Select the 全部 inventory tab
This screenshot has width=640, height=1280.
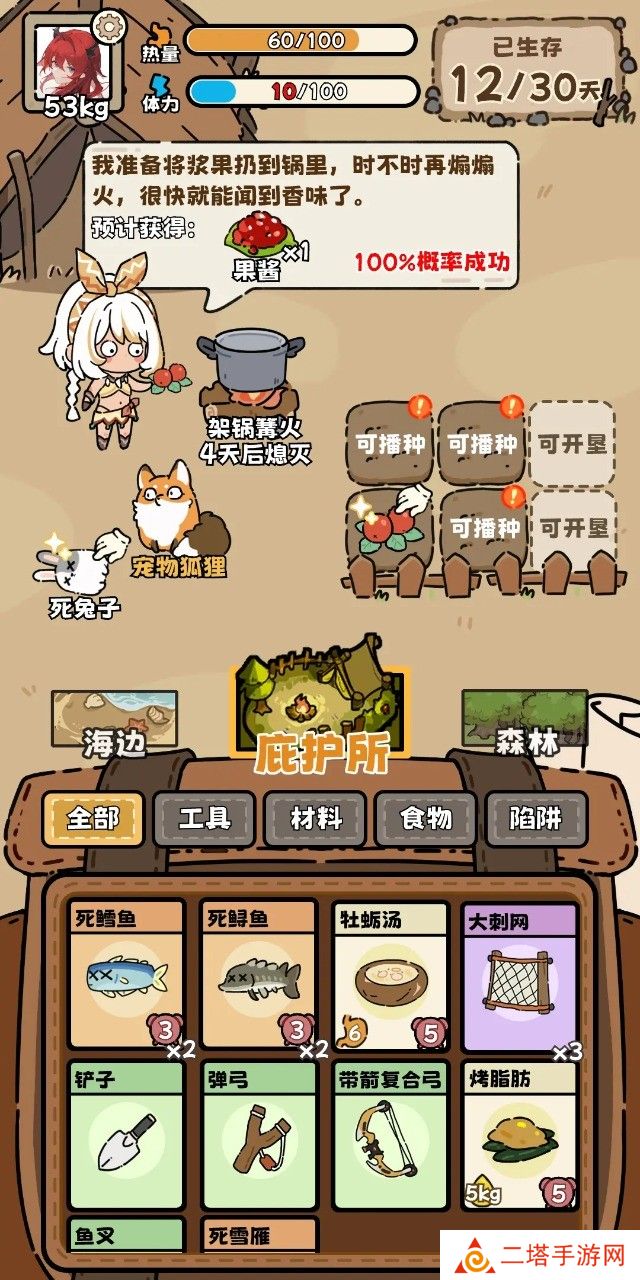(93, 819)
